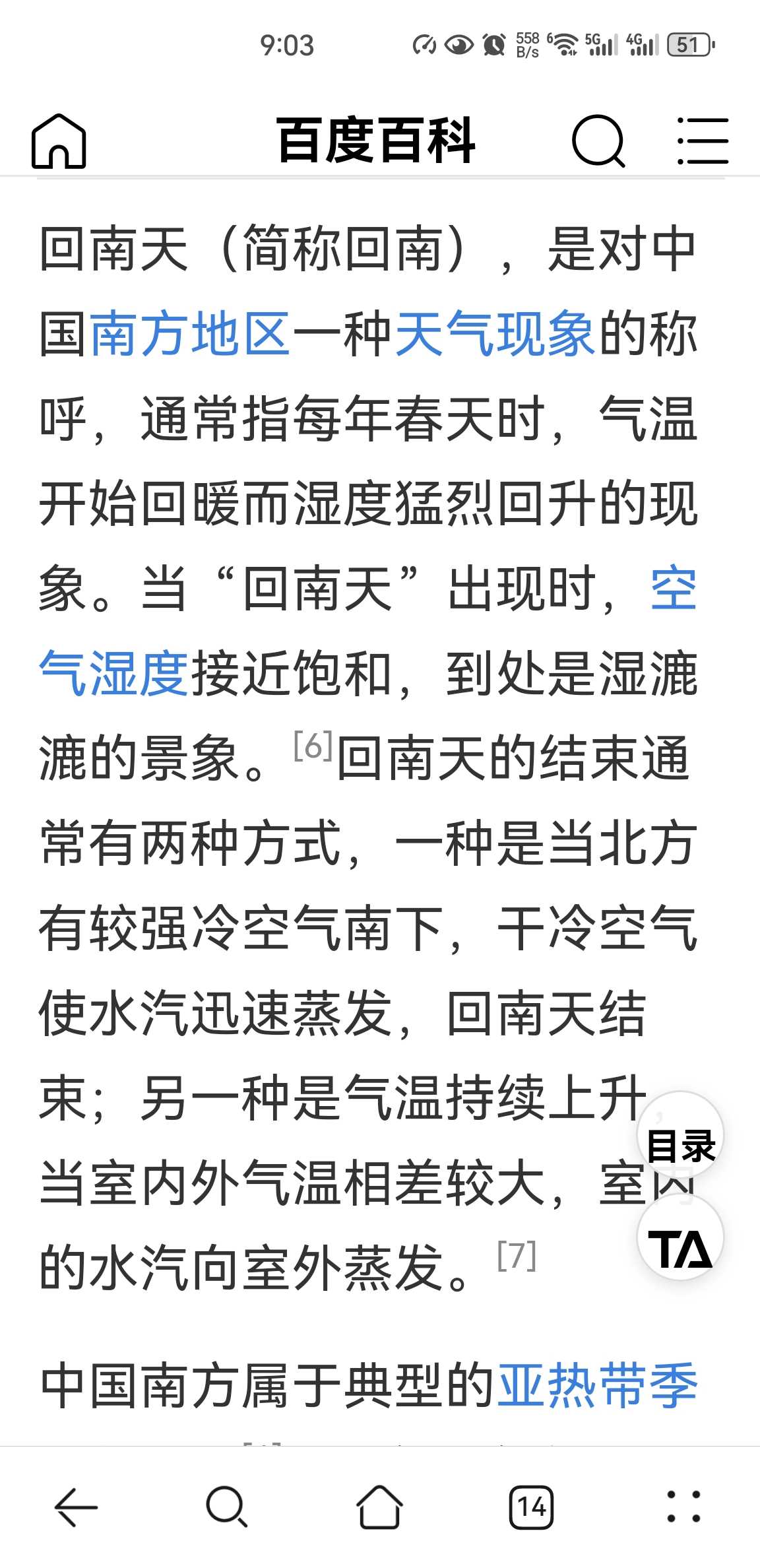This screenshot has height=1568, width=760.
Task: Open the 14 tabs switcher
Action: pos(531,1507)
